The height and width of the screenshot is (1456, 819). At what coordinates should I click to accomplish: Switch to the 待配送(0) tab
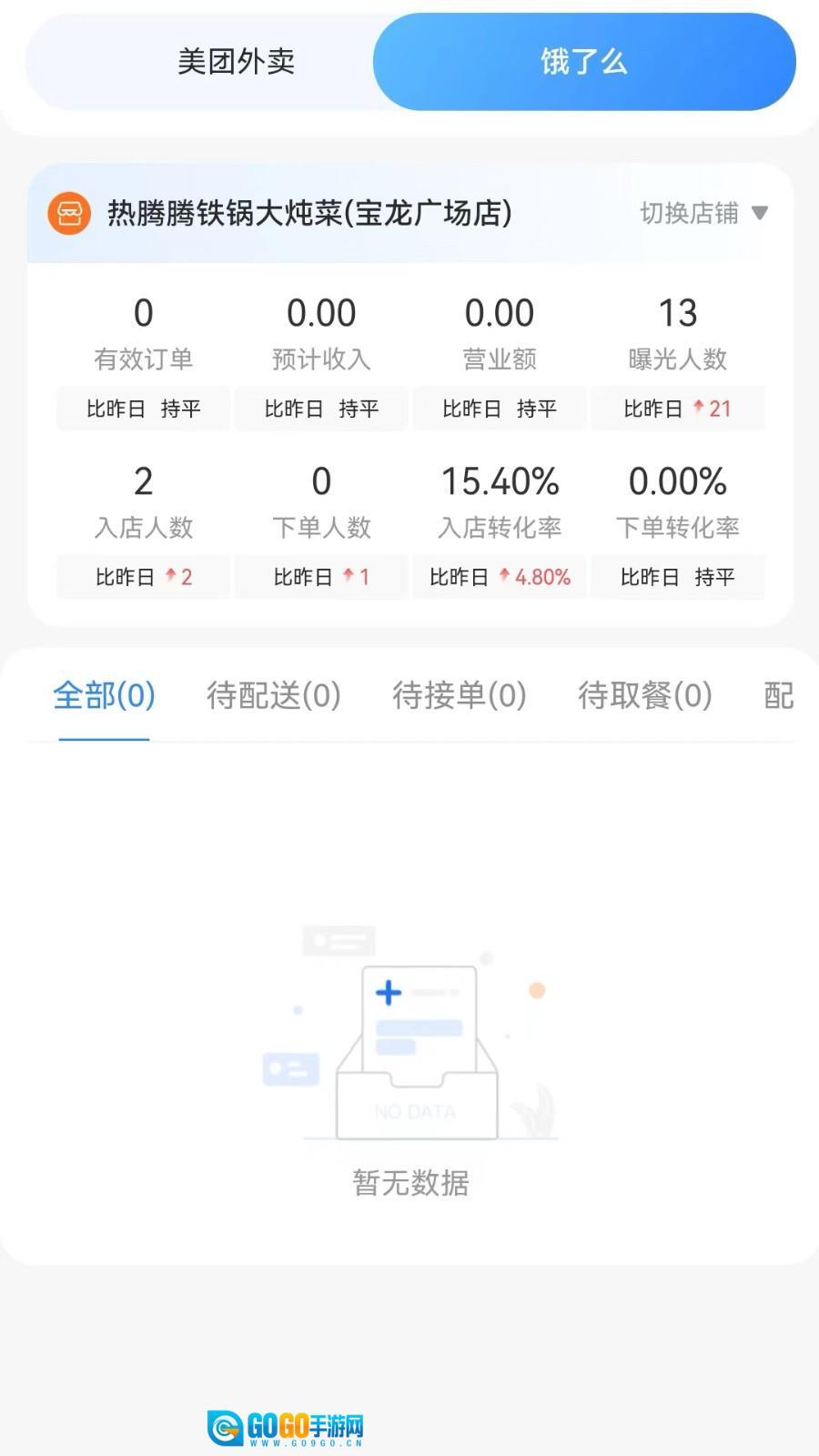[x=273, y=696]
